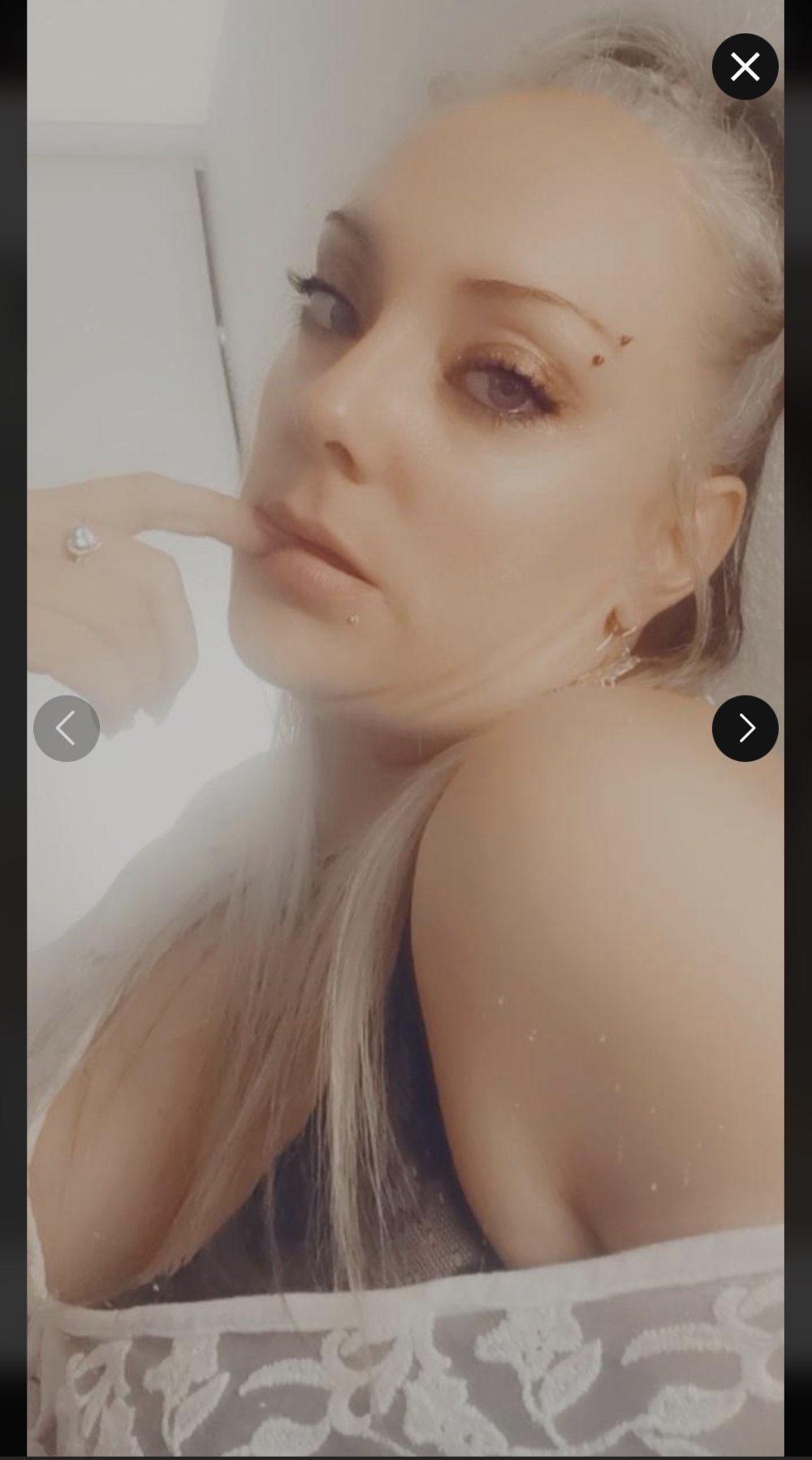Image resolution: width=812 pixels, height=1460 pixels.
Task: Close the full-screen photo viewer
Action: (745, 67)
